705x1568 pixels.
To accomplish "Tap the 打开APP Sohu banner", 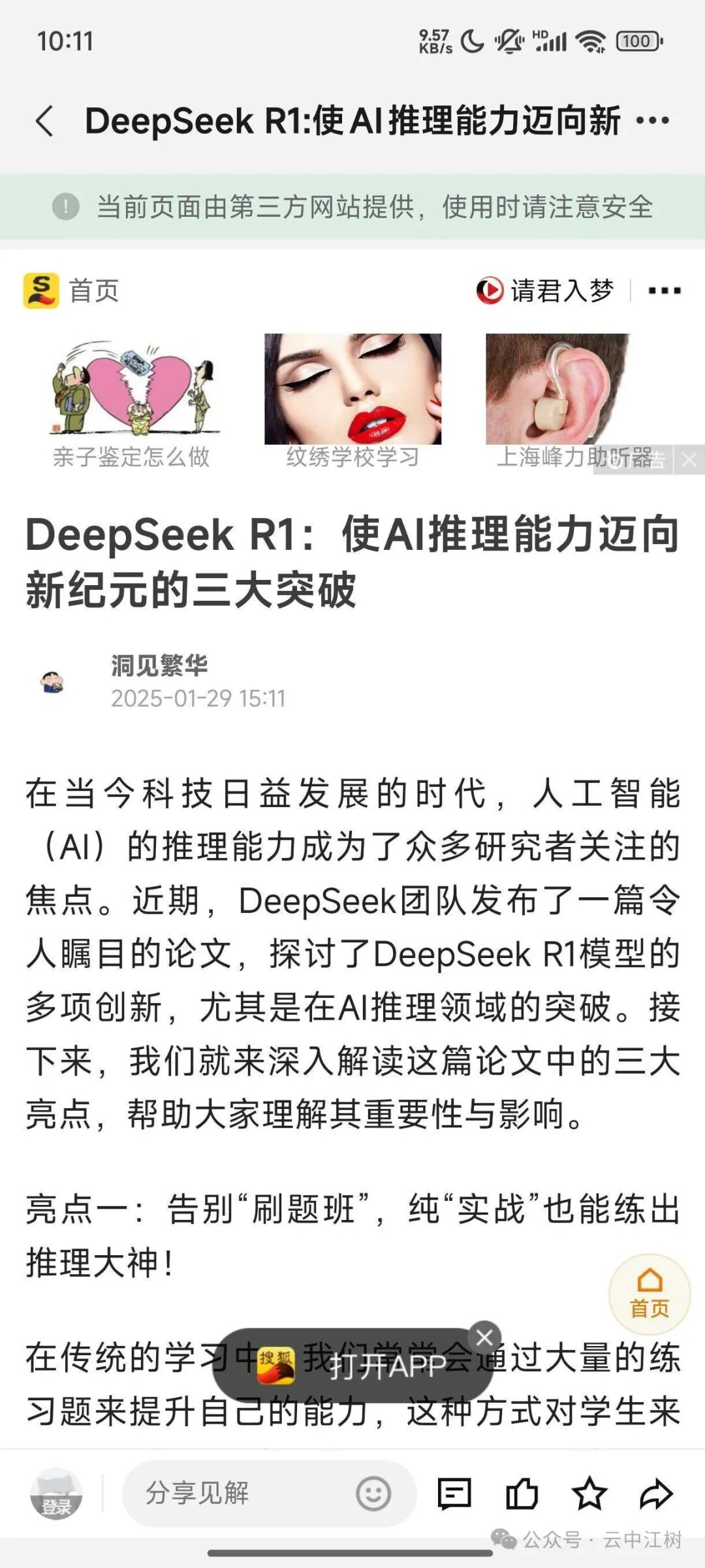I will click(x=352, y=1365).
